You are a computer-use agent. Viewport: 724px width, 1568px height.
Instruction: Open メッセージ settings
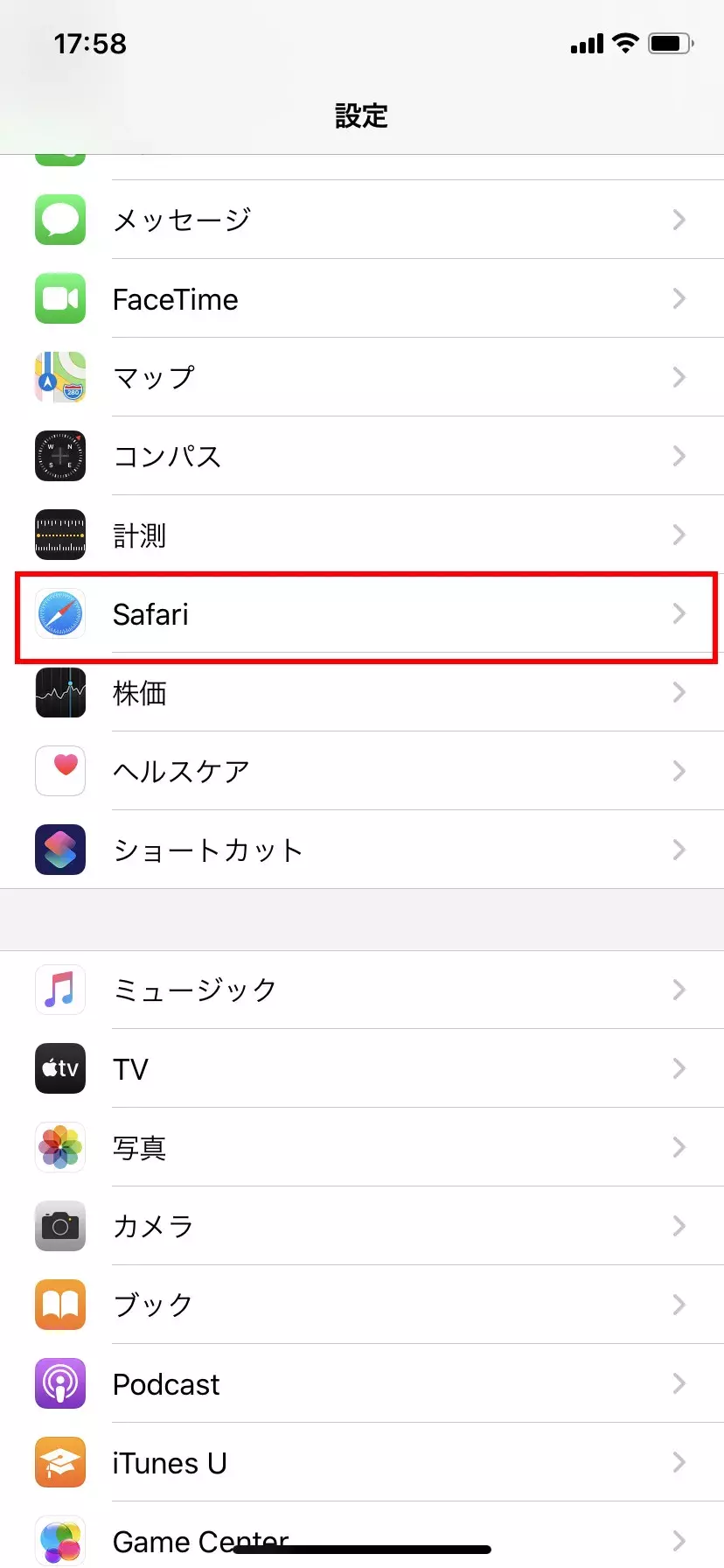click(x=361, y=220)
